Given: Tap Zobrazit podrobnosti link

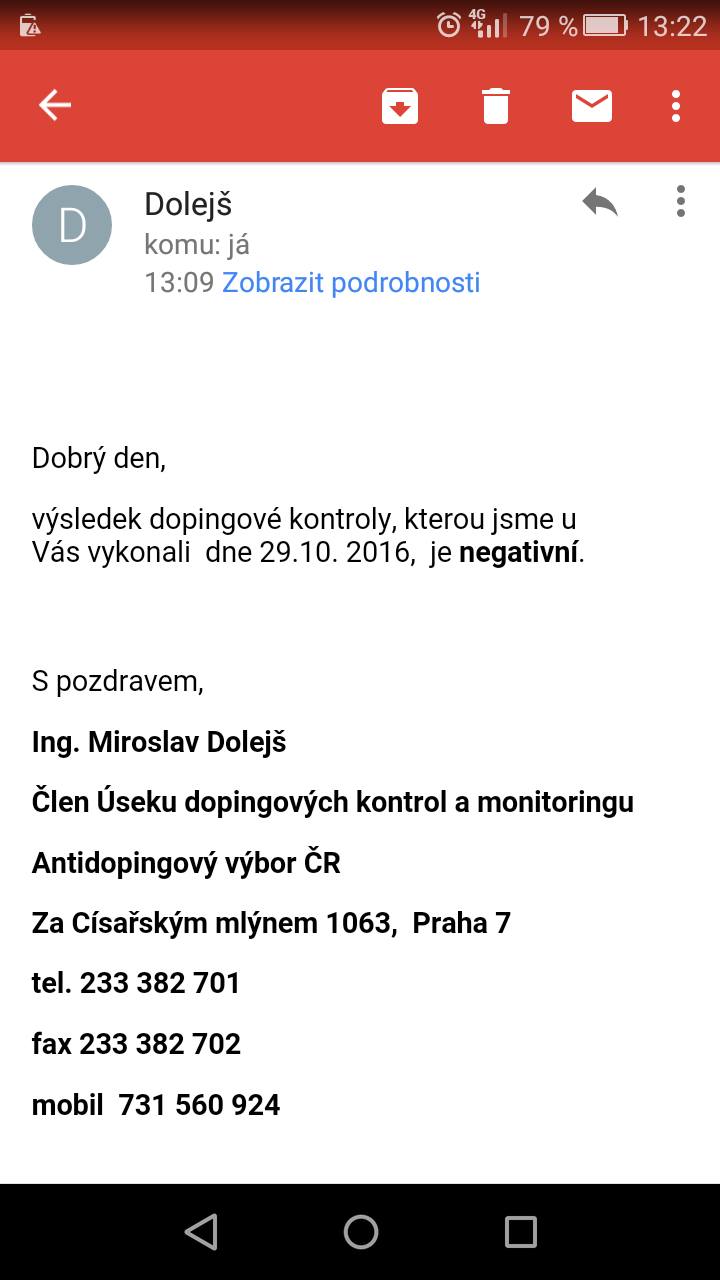Looking at the screenshot, I should point(351,282).
